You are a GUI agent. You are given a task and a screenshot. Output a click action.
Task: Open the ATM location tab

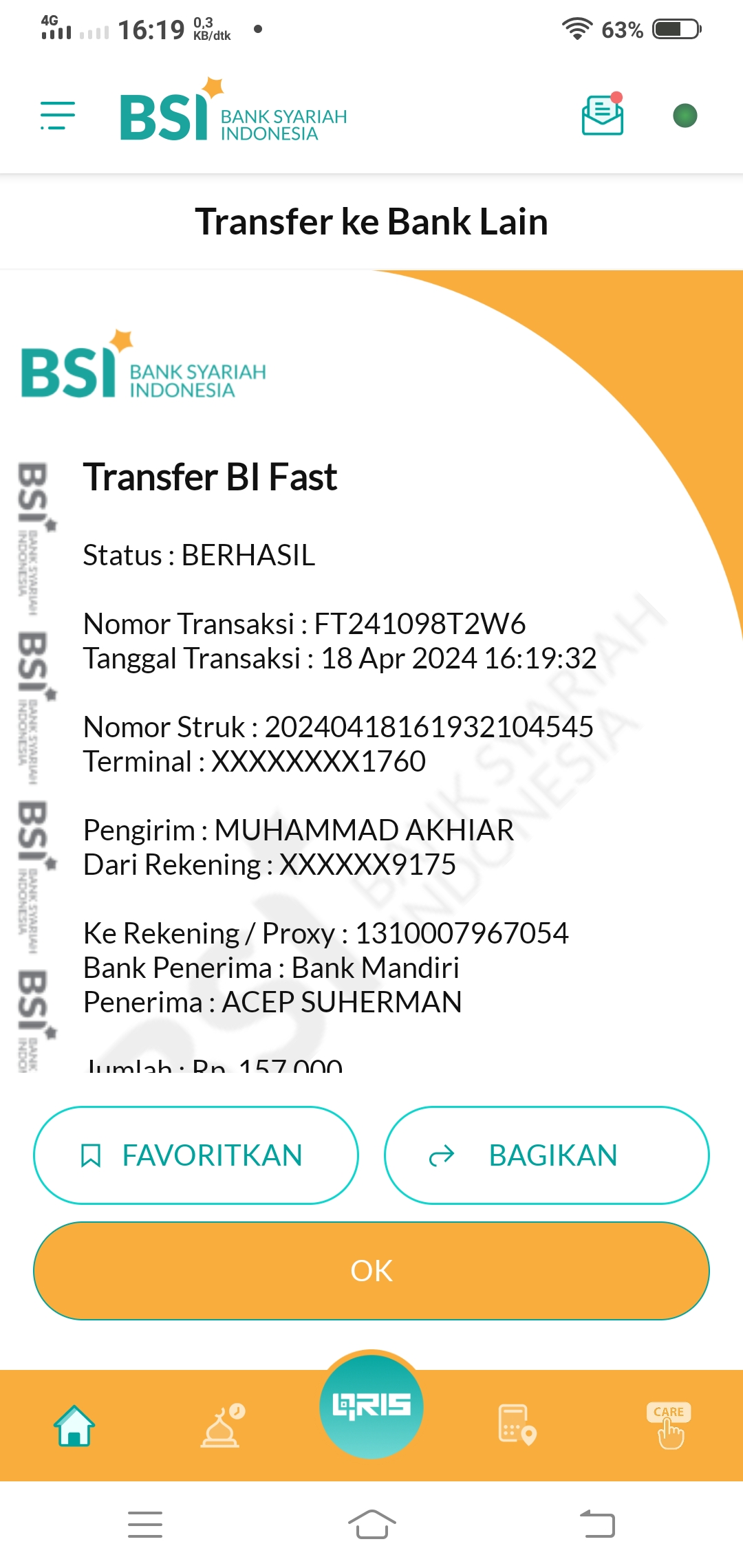point(517,1426)
